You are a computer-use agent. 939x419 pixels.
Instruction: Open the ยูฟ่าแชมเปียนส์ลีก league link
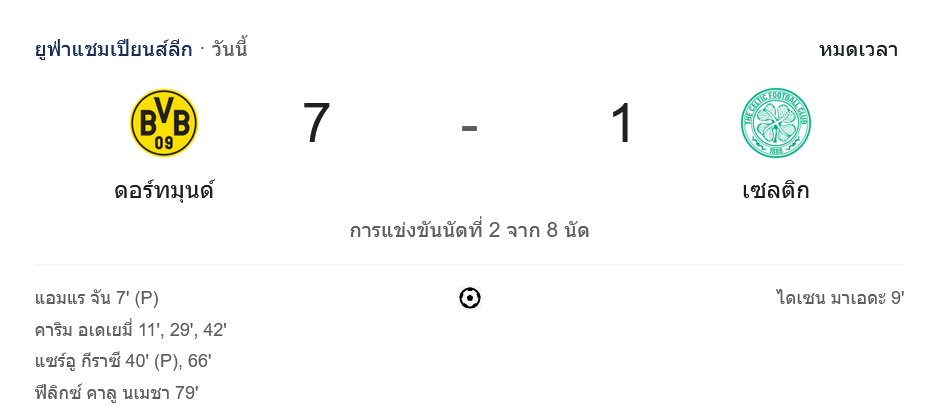[x=113, y=49]
